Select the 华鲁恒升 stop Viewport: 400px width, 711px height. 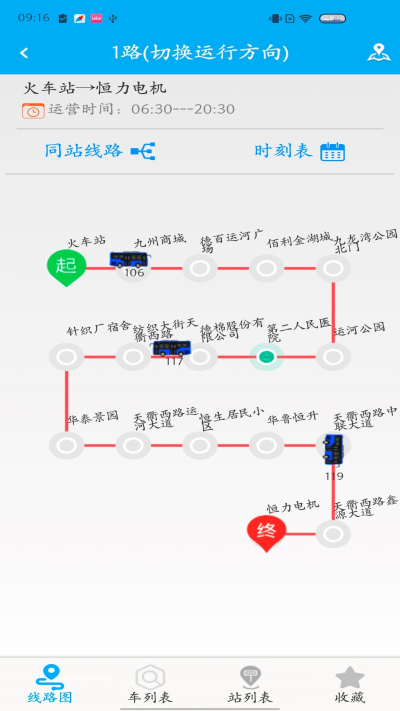[267, 445]
